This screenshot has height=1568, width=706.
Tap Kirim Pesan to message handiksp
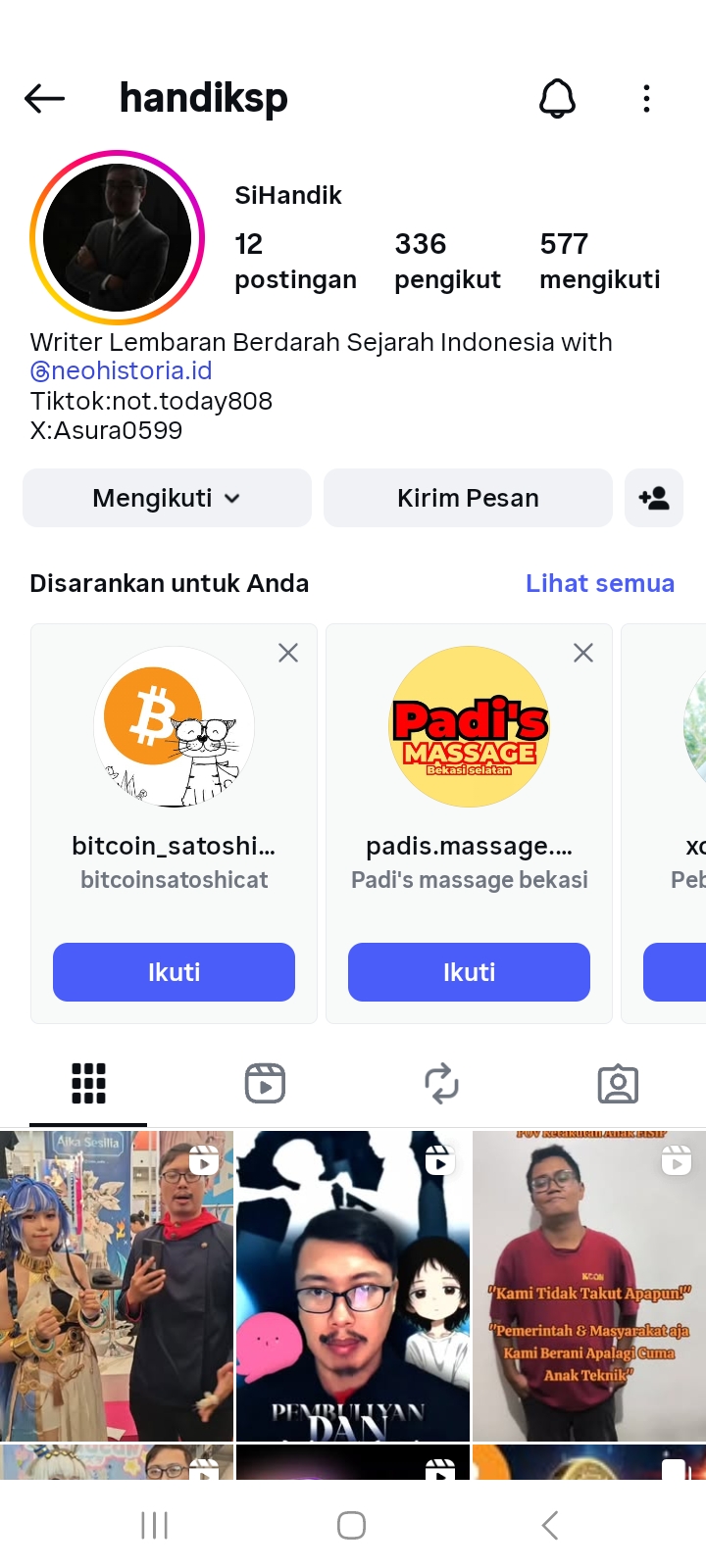(468, 498)
